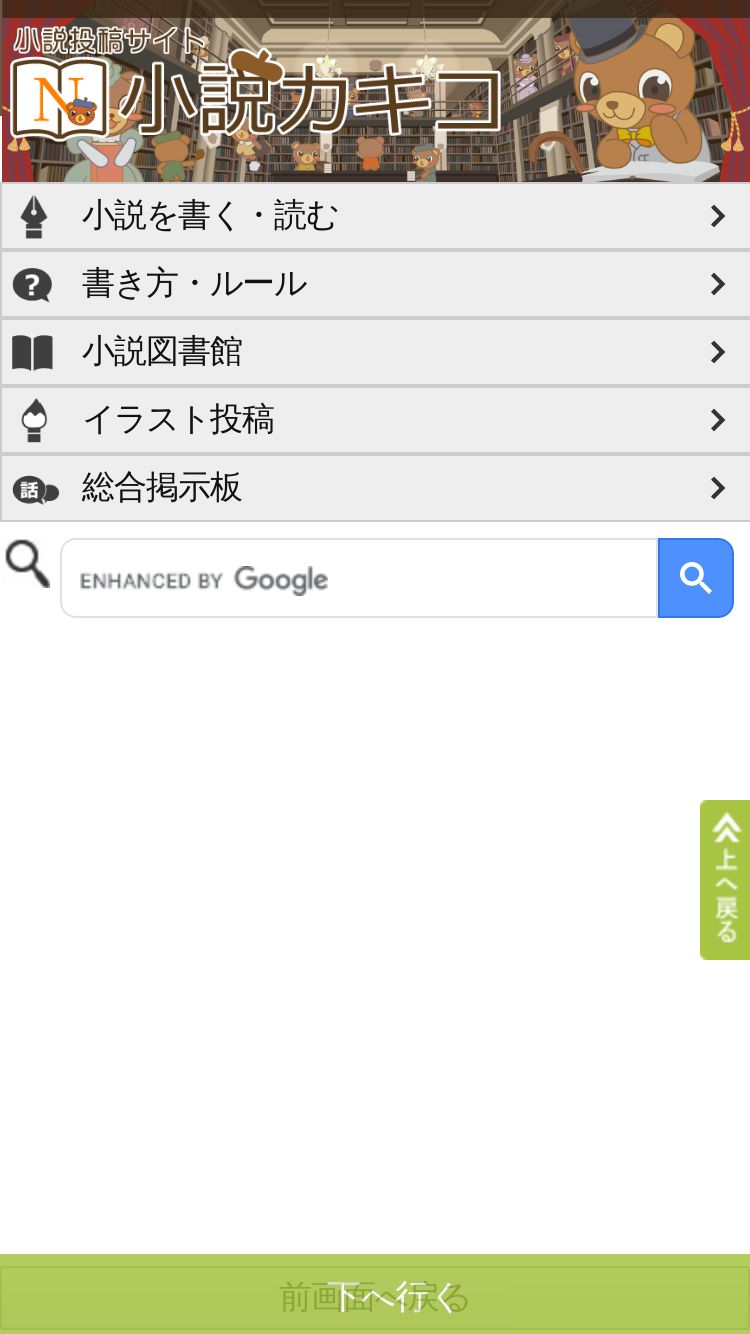Tap the bottom green 下へ行く bar

(x=375, y=1294)
